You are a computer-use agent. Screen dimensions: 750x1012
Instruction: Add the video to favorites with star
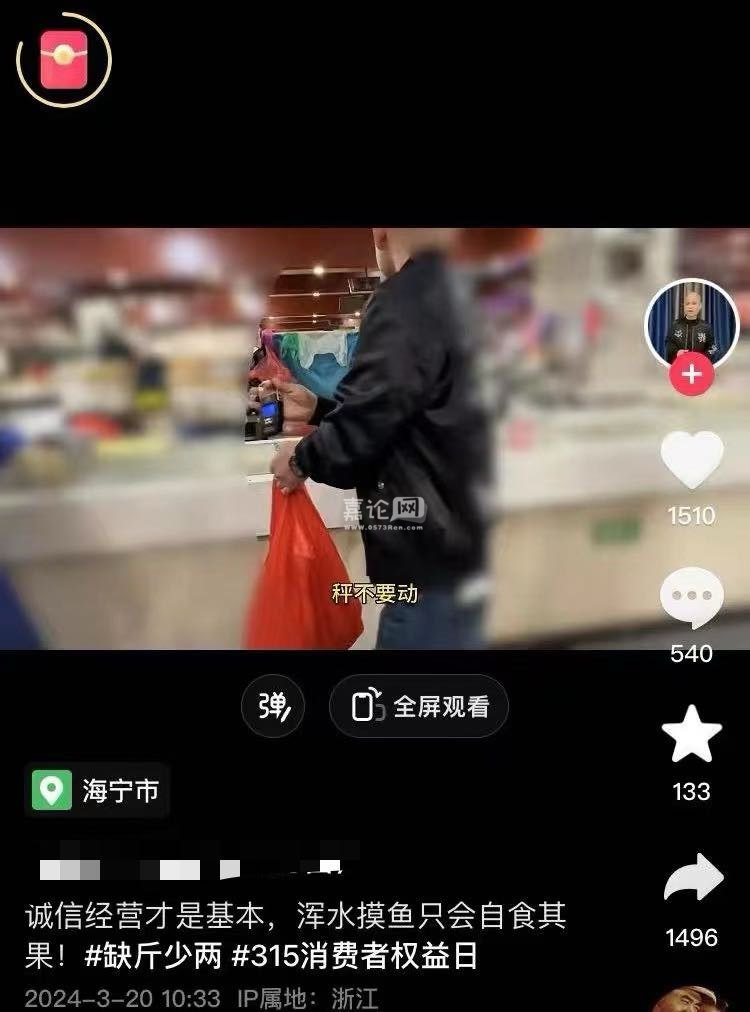tap(691, 736)
